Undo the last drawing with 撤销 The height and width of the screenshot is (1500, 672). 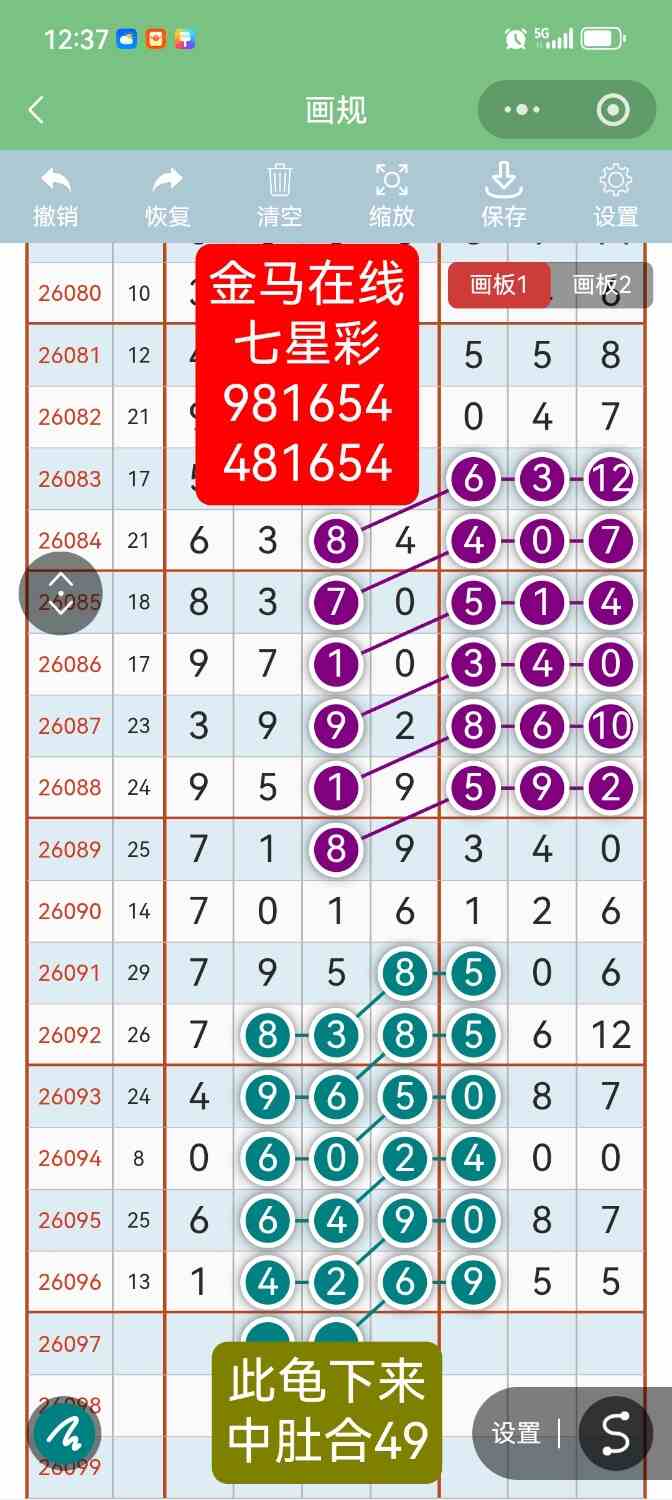[56, 196]
